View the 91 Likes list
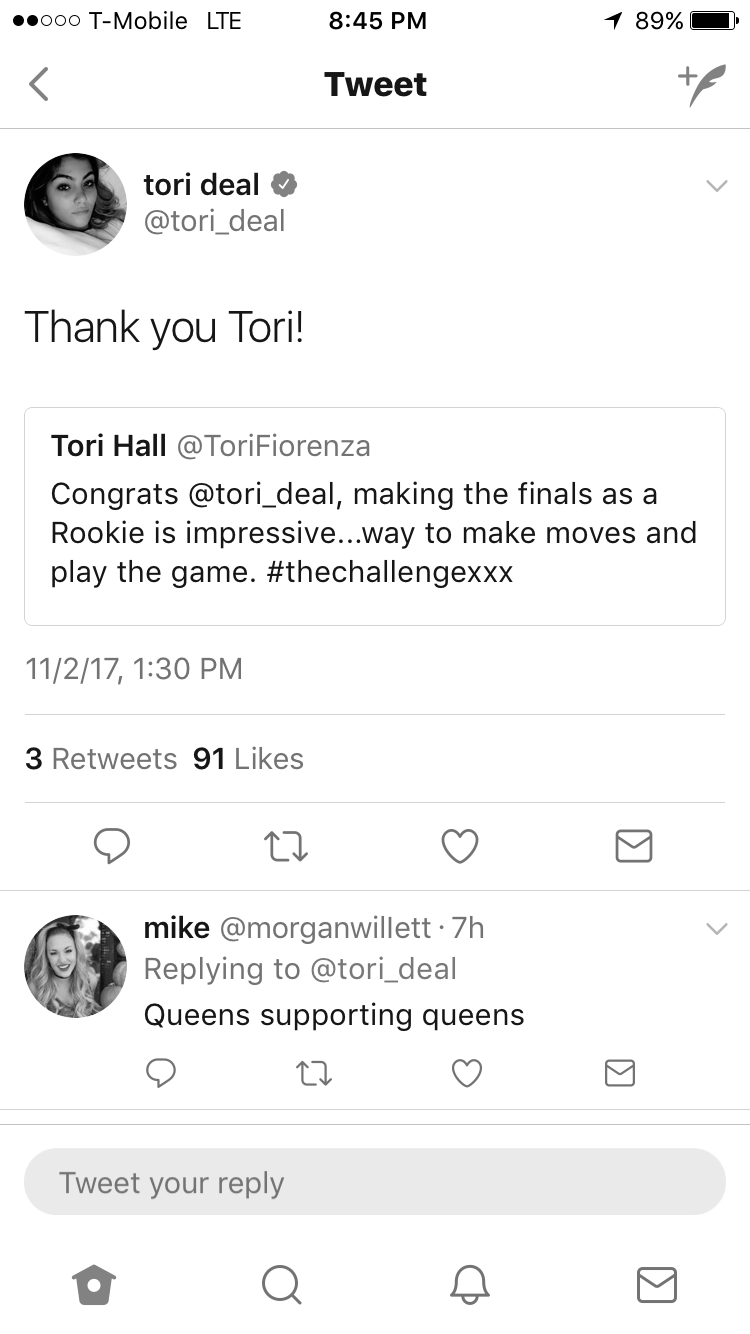Viewport: 750px width, 1334px height. pyautogui.click(x=248, y=759)
